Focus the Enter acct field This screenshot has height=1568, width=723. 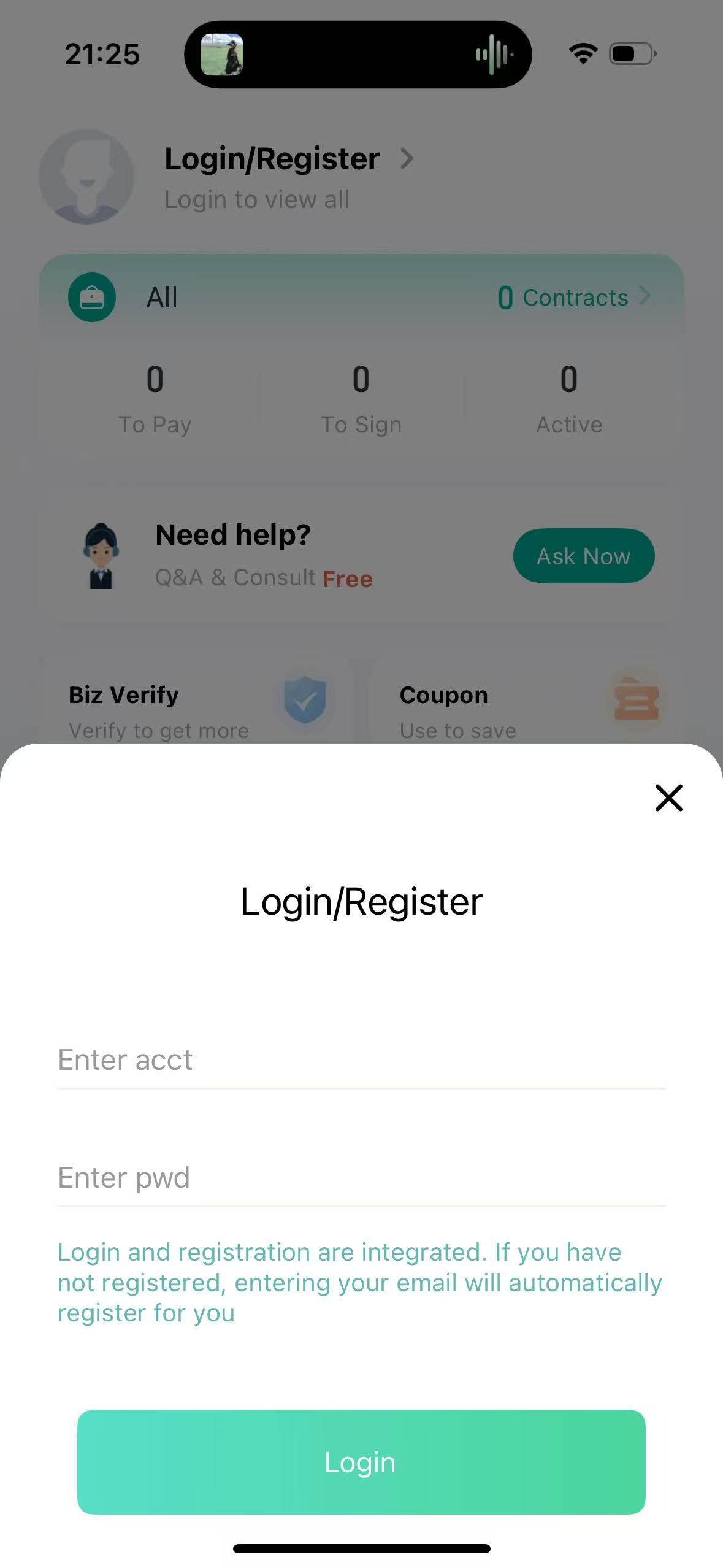361,1060
